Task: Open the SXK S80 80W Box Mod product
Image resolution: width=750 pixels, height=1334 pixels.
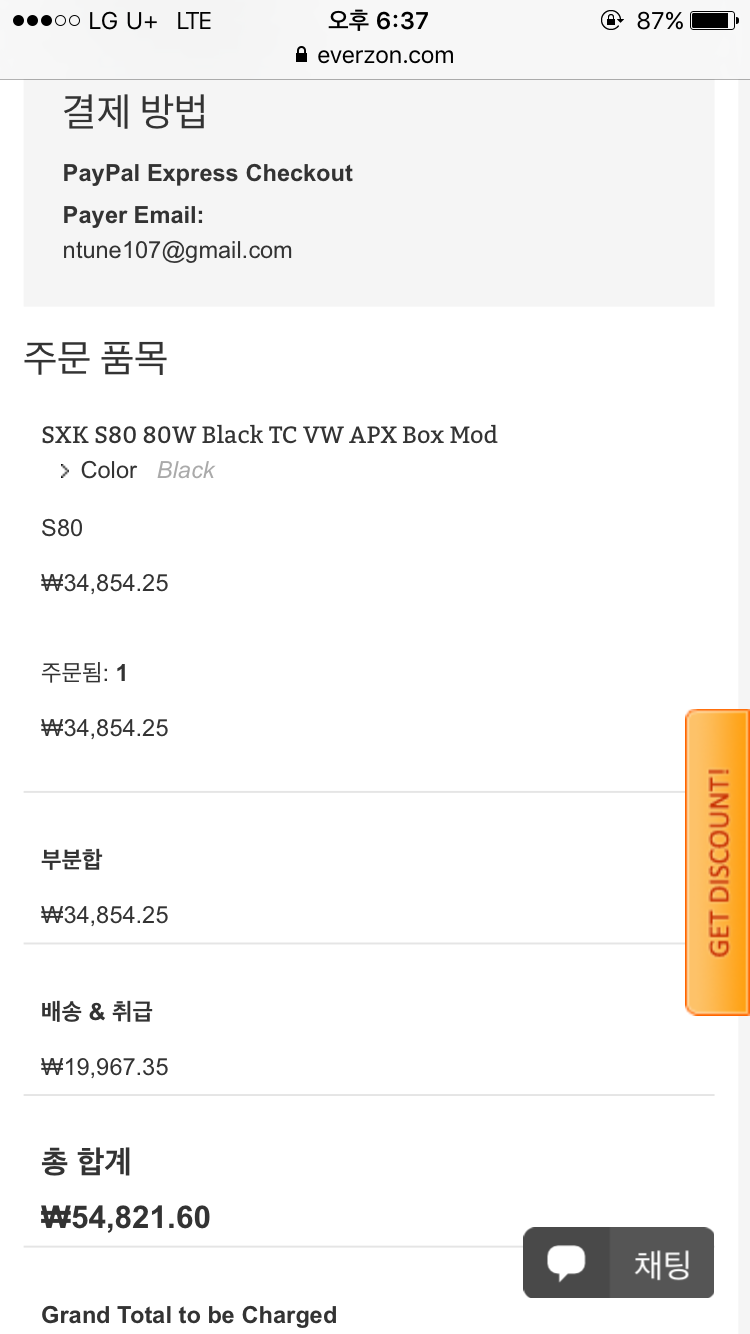Action: (x=269, y=435)
